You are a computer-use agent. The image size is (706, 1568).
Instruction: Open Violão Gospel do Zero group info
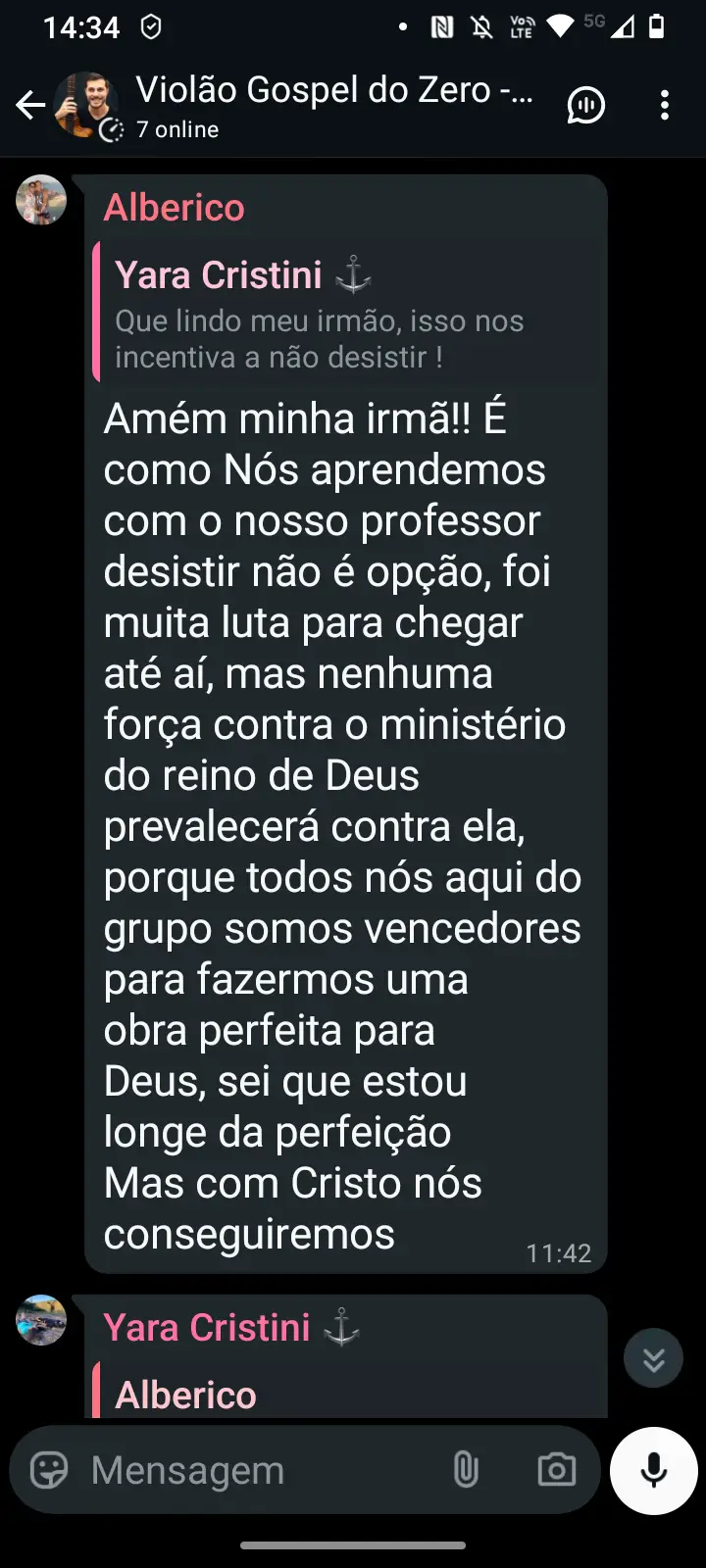click(333, 105)
